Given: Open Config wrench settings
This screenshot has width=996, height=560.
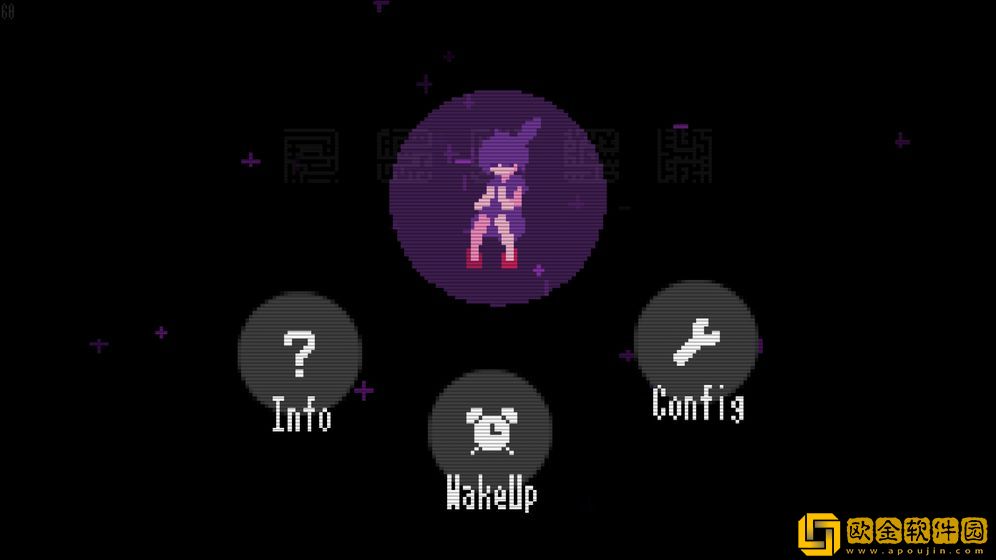Looking at the screenshot, I should pos(696,341).
